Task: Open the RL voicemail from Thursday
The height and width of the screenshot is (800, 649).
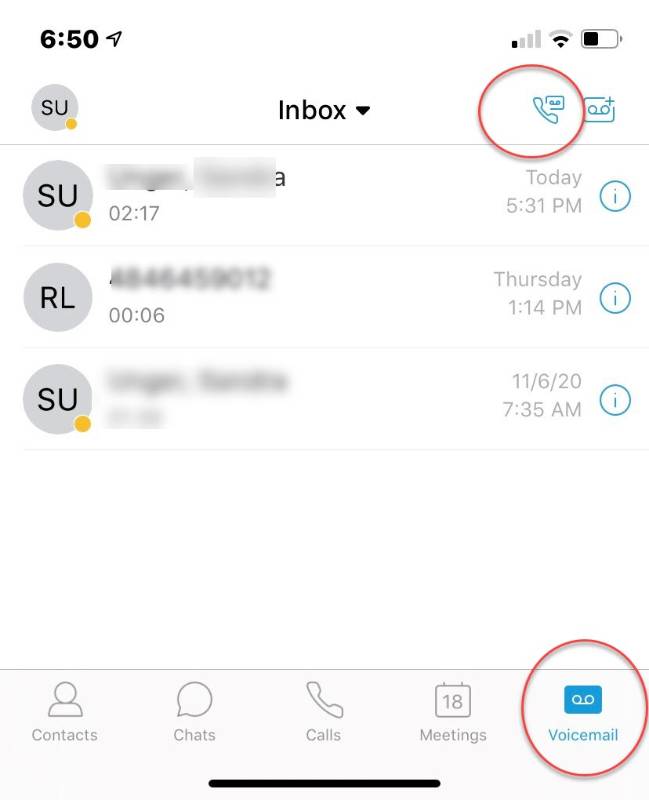Action: pyautogui.click(x=300, y=296)
